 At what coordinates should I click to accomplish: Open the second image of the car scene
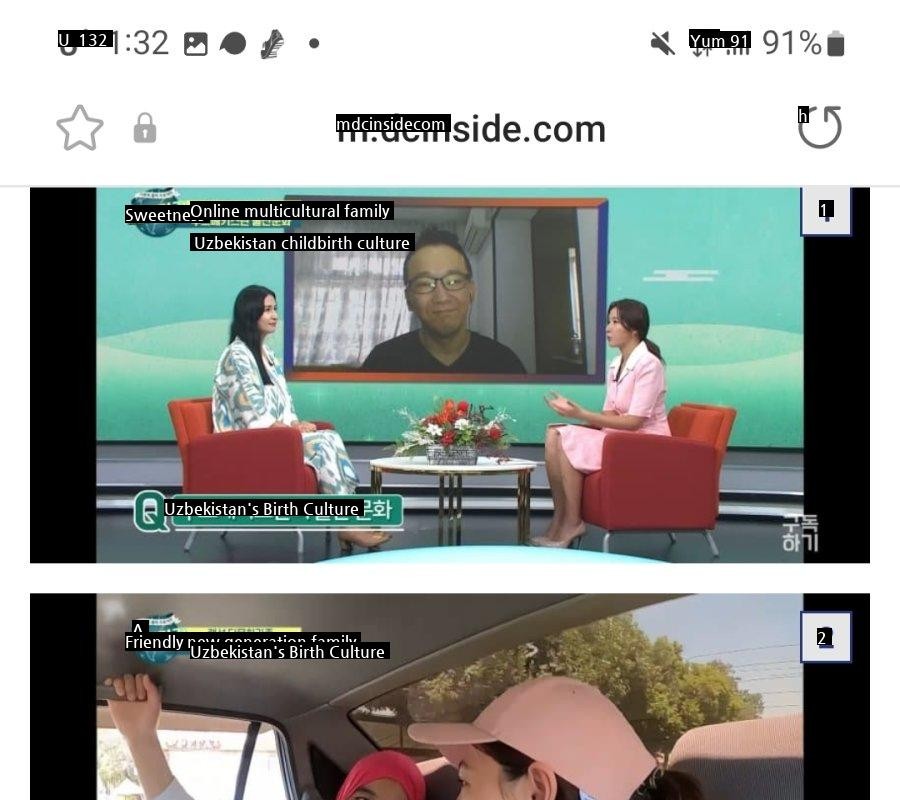click(x=449, y=700)
